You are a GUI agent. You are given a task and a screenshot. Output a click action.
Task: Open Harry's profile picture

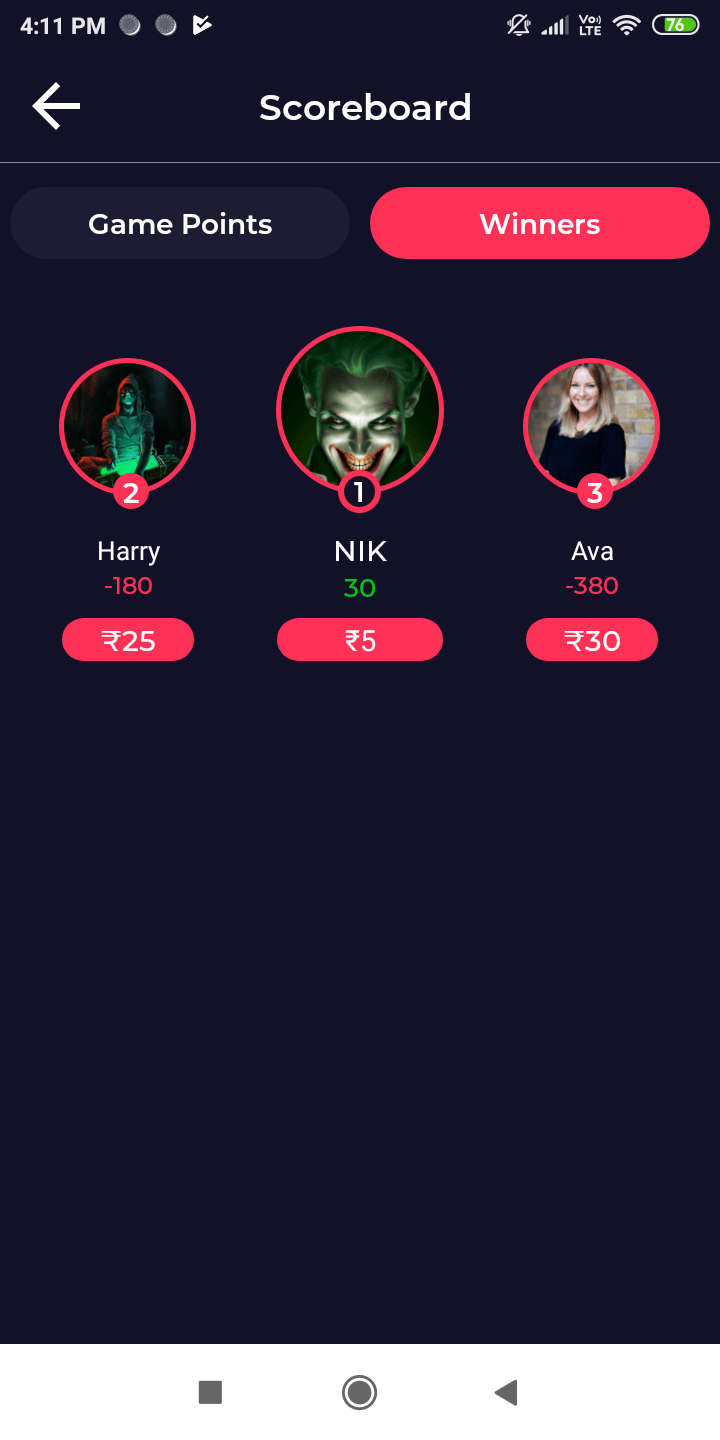[x=128, y=426]
